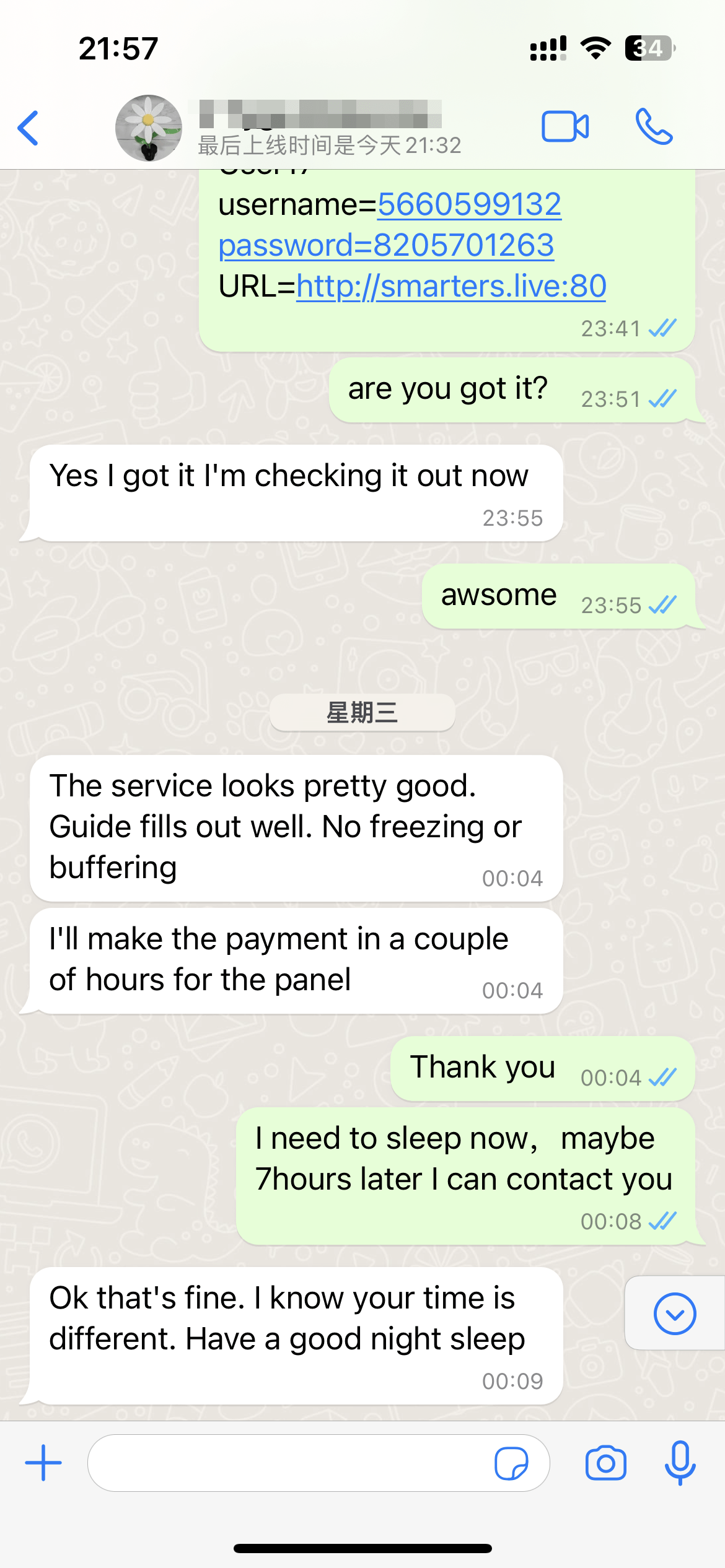
Task: Tap the username number 5660599132 link
Action: (469, 204)
